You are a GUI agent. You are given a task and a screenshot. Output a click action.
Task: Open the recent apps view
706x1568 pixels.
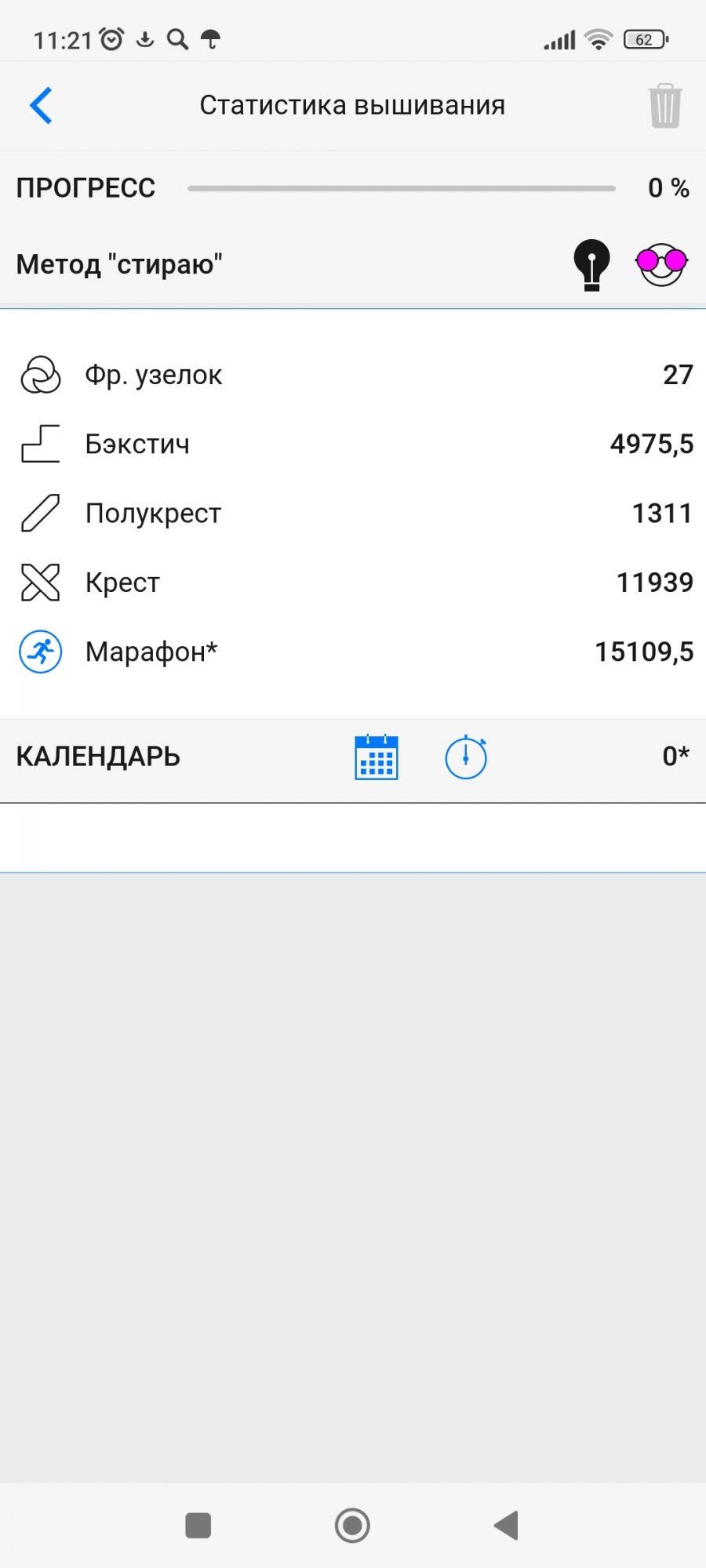click(x=198, y=1526)
